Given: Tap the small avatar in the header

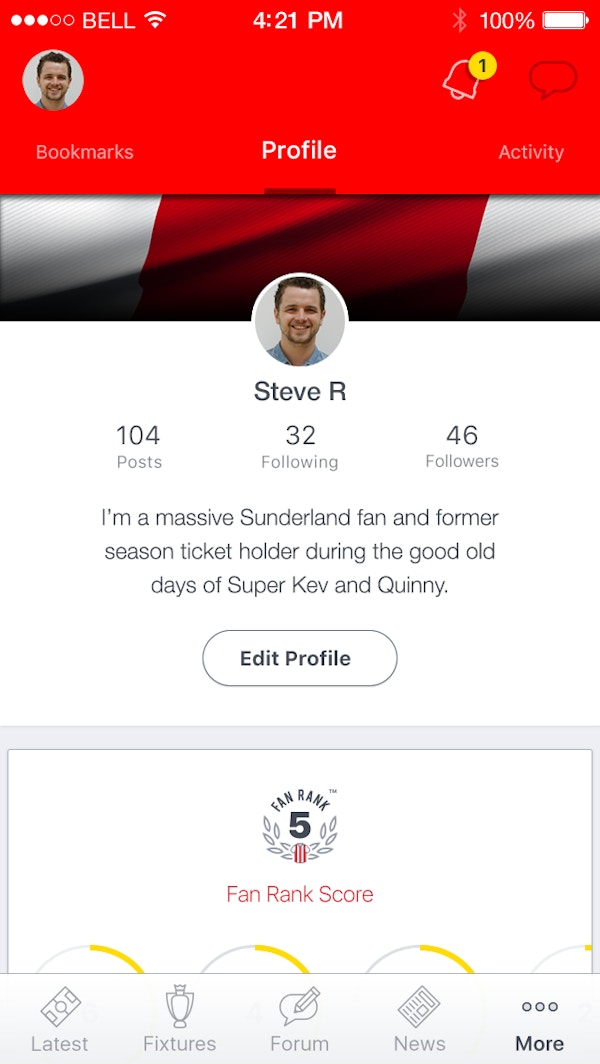Looking at the screenshot, I should click(x=53, y=80).
